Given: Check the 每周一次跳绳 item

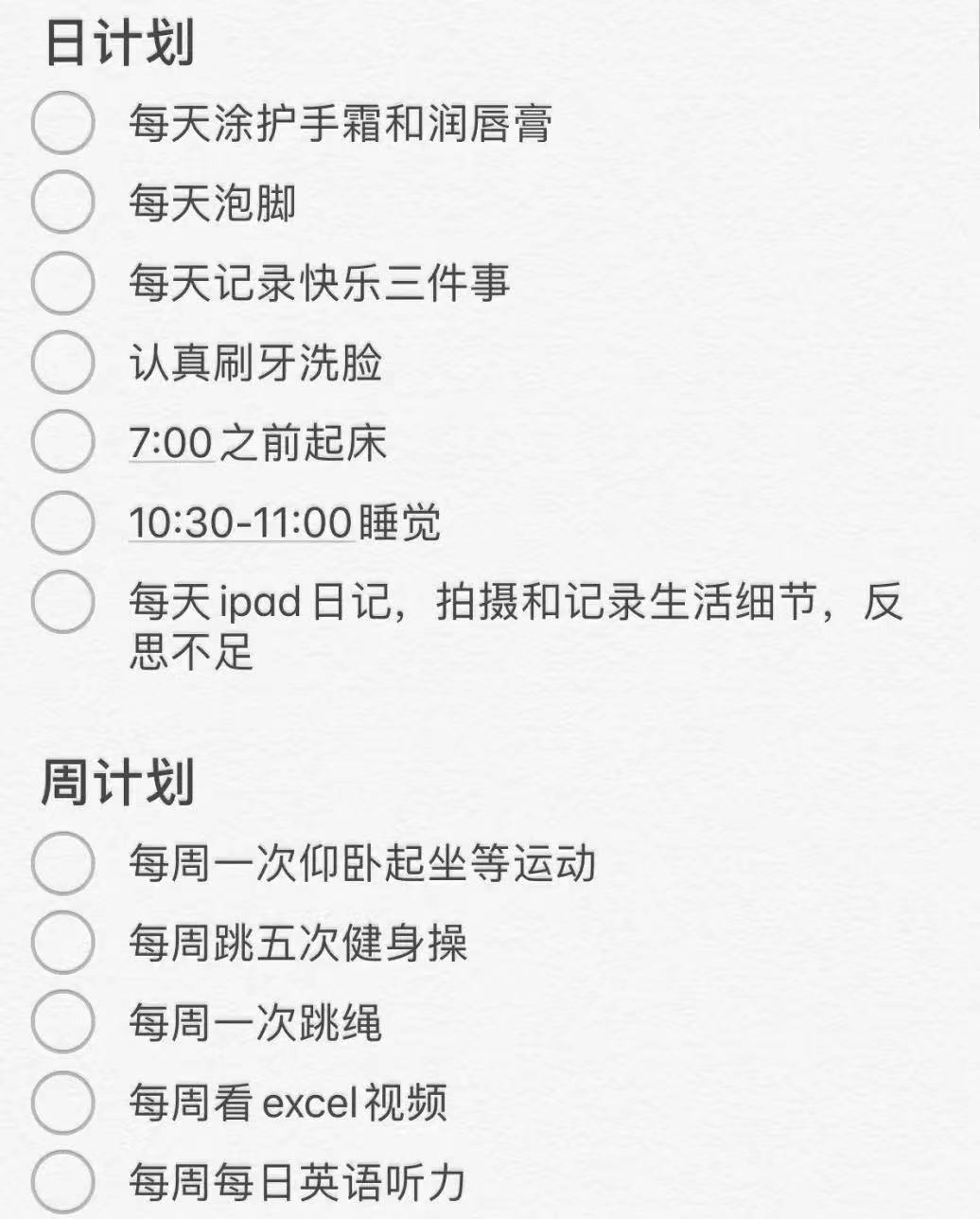Looking at the screenshot, I should point(62,1022).
